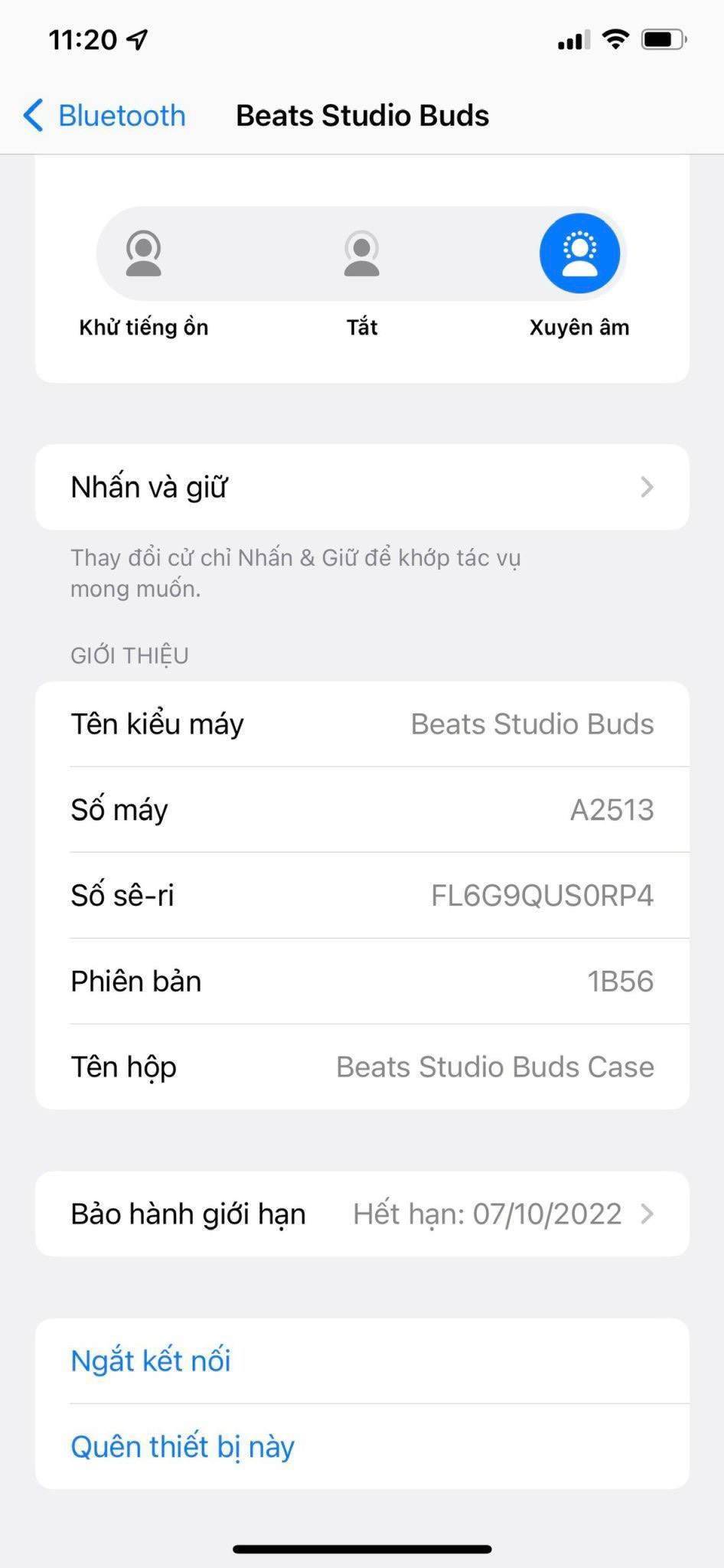Tap the Số máy row
Image resolution: width=724 pixels, height=1568 pixels.
(x=362, y=809)
